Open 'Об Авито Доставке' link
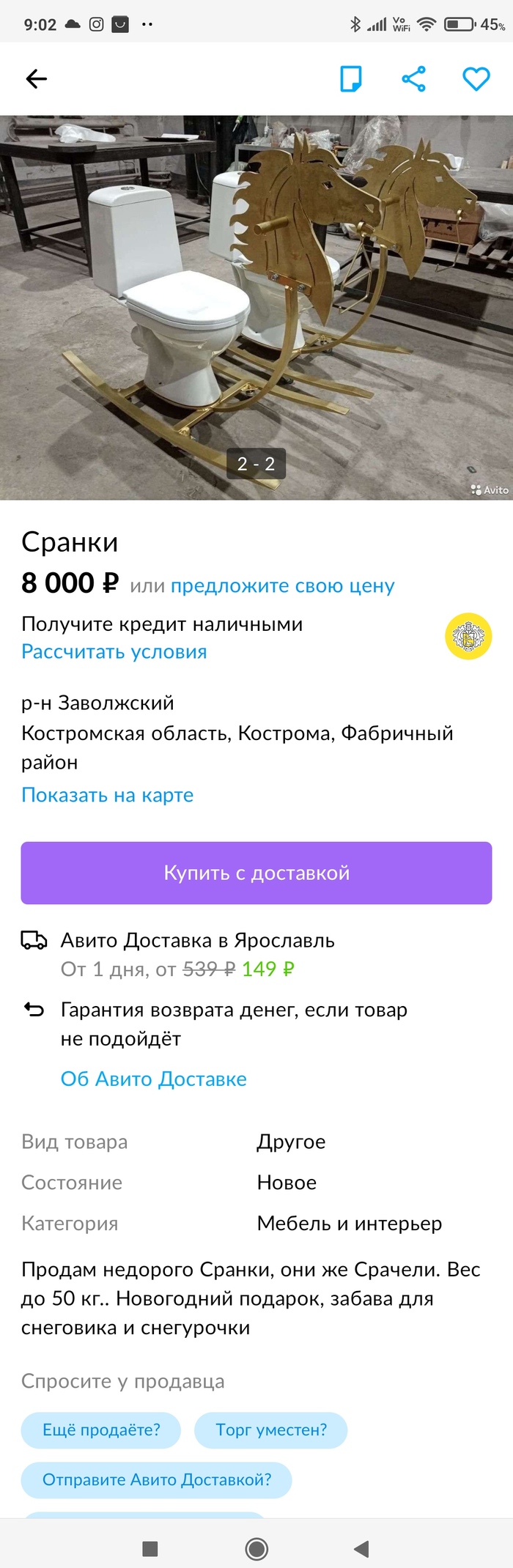 tap(153, 1079)
